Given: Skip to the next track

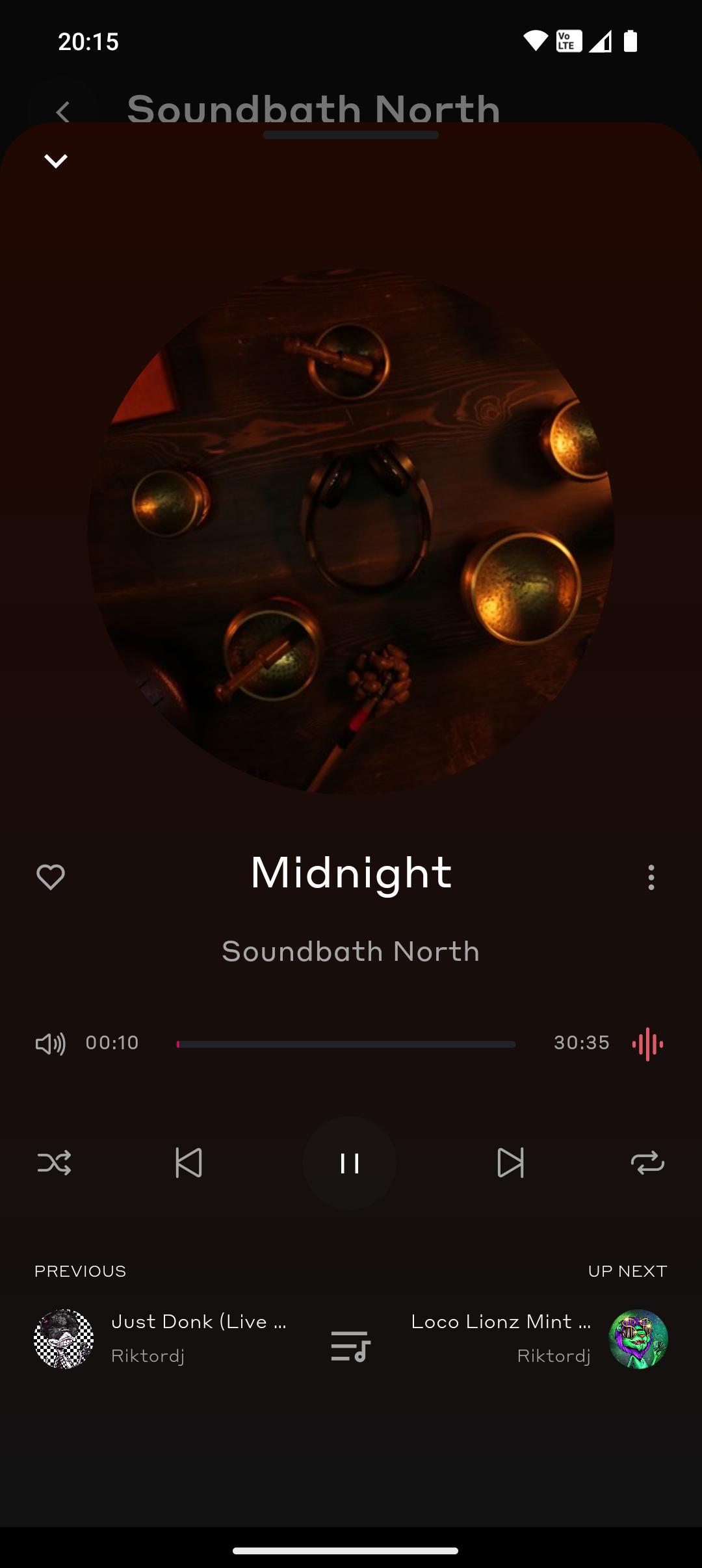Looking at the screenshot, I should 510,1163.
